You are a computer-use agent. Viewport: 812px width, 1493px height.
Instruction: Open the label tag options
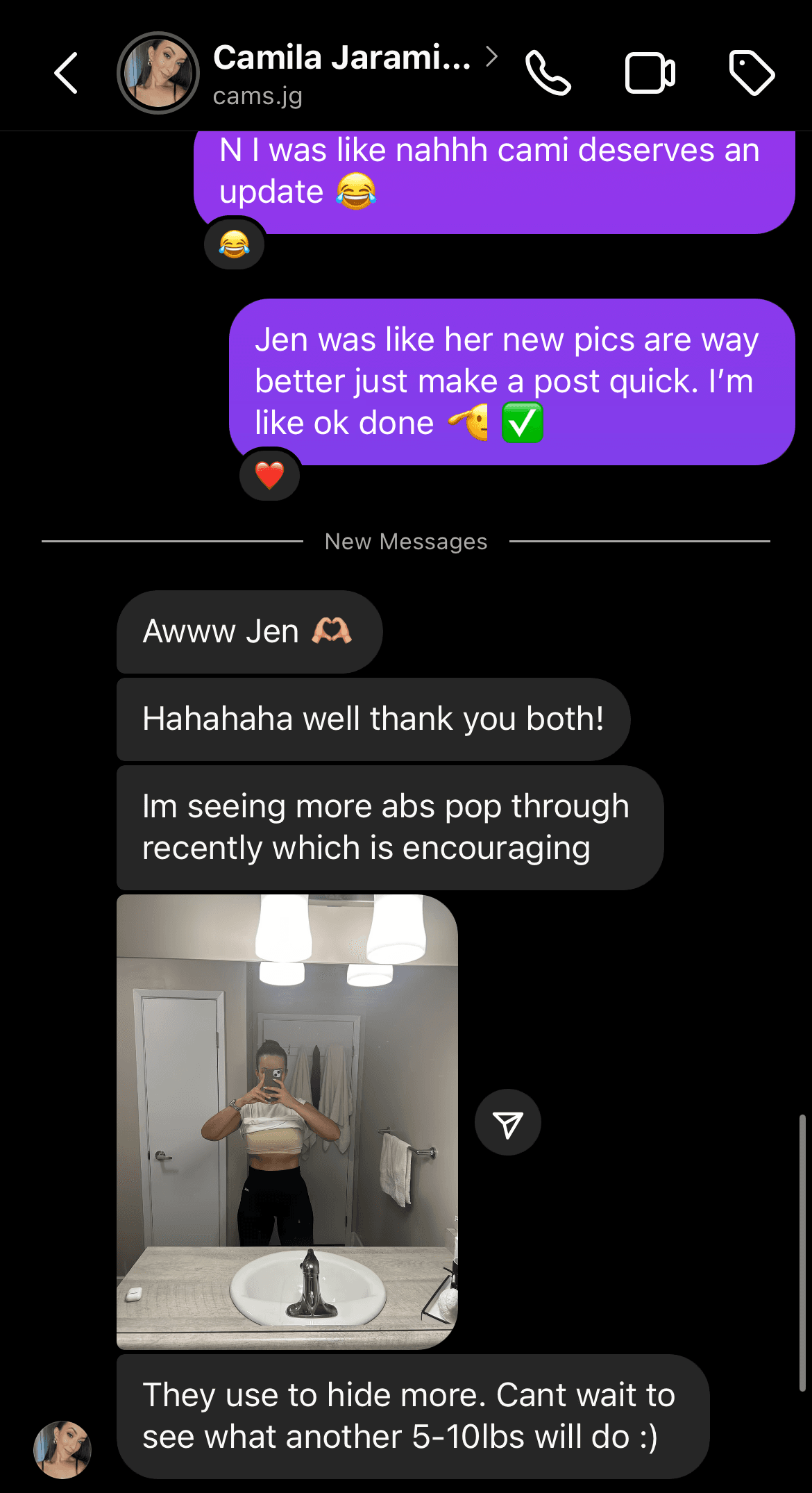[752, 73]
